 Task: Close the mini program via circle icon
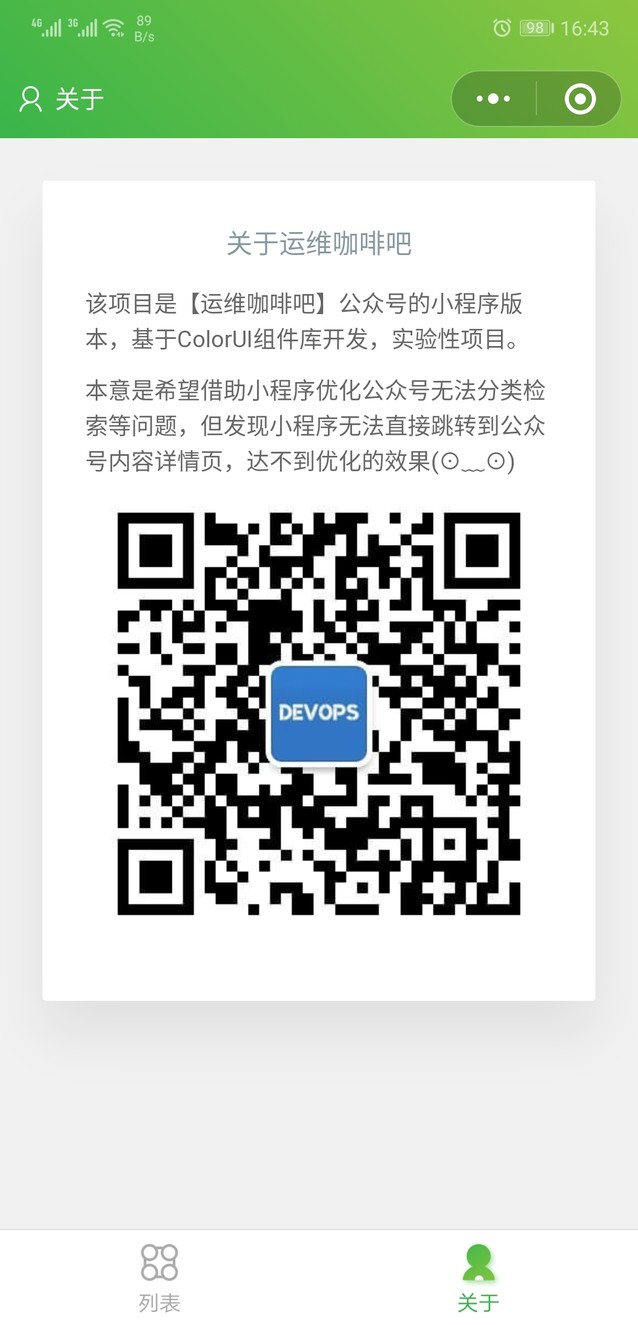(580, 99)
